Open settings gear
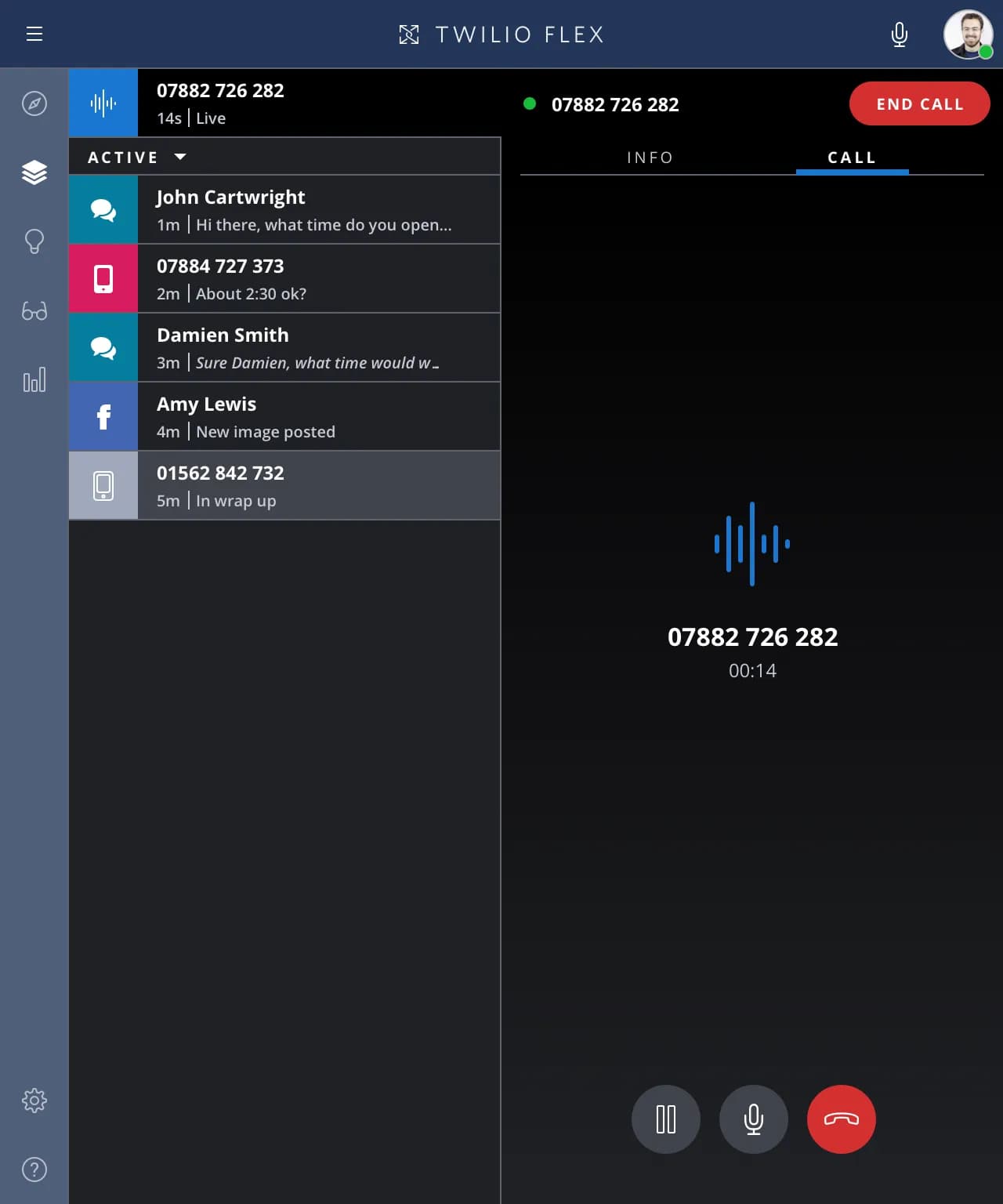This screenshot has height=1204, width=1003. pos(34,1101)
